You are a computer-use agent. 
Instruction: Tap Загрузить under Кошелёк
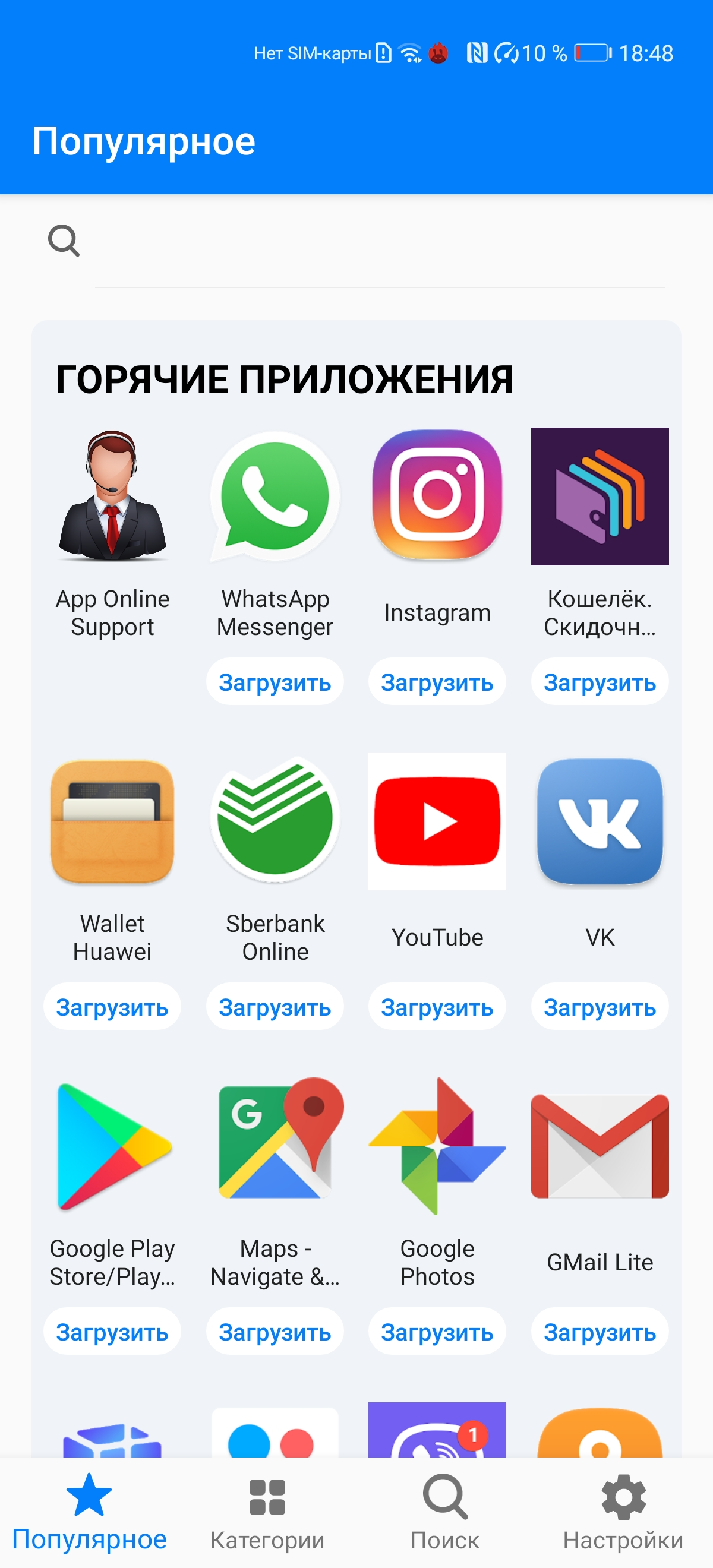click(600, 682)
